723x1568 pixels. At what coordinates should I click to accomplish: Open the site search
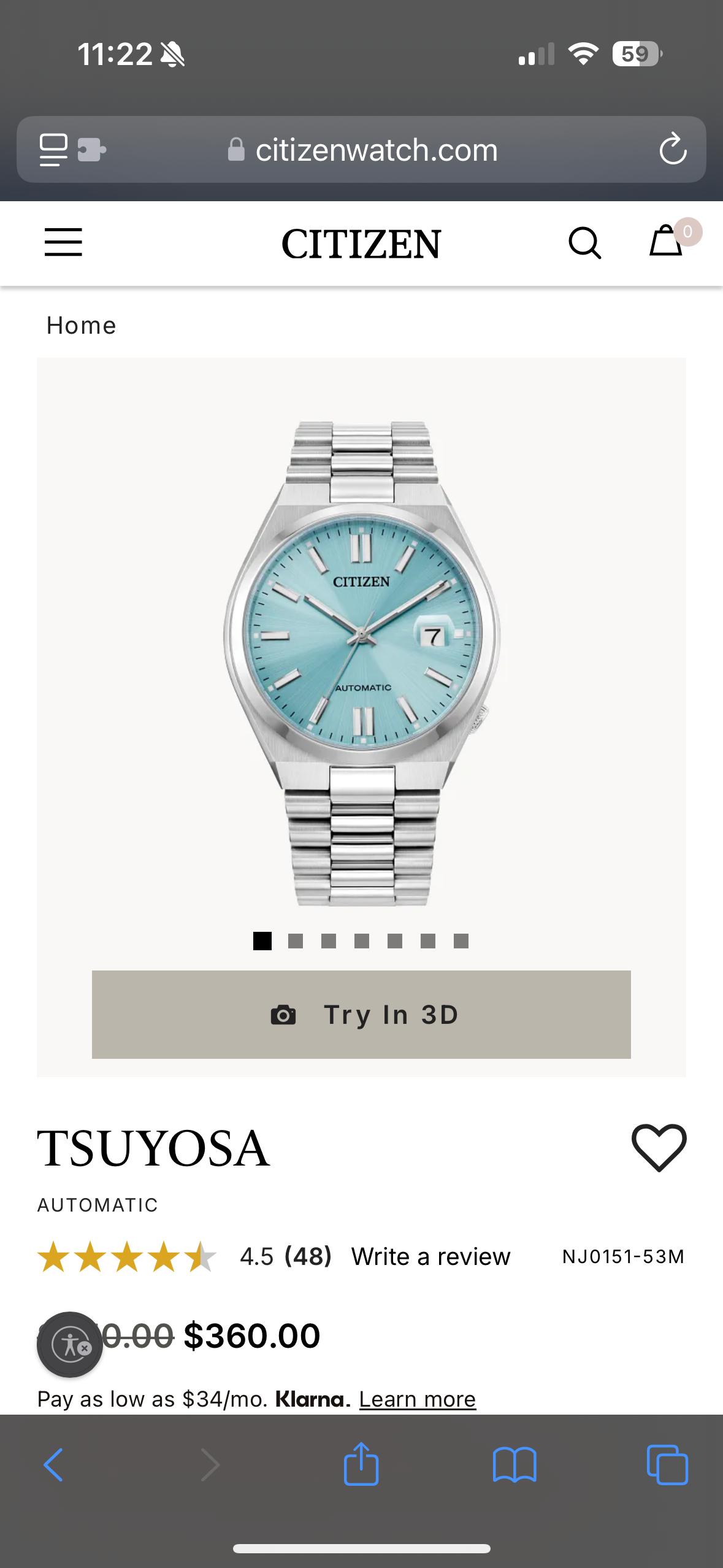pyautogui.click(x=584, y=243)
